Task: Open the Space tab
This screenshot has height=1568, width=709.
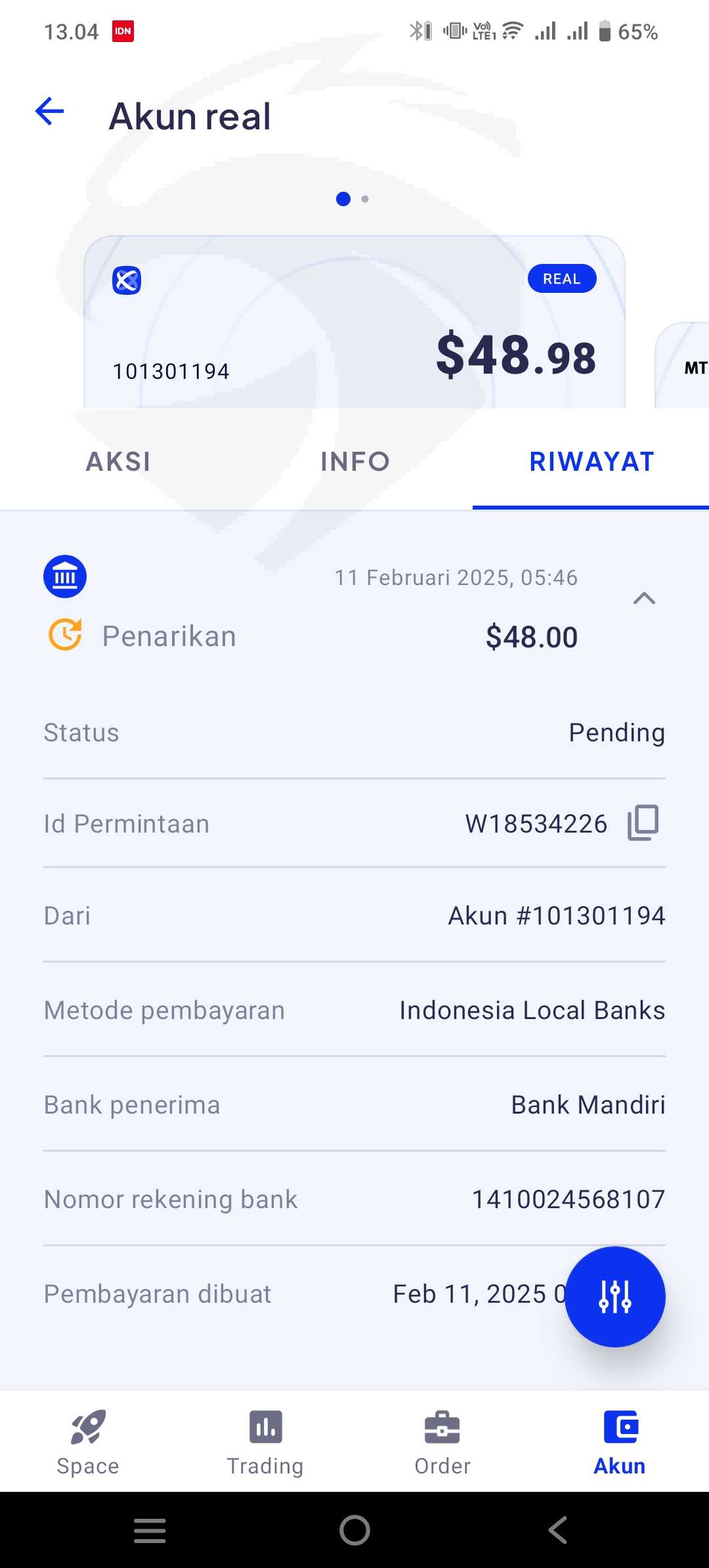Action: [x=88, y=1442]
